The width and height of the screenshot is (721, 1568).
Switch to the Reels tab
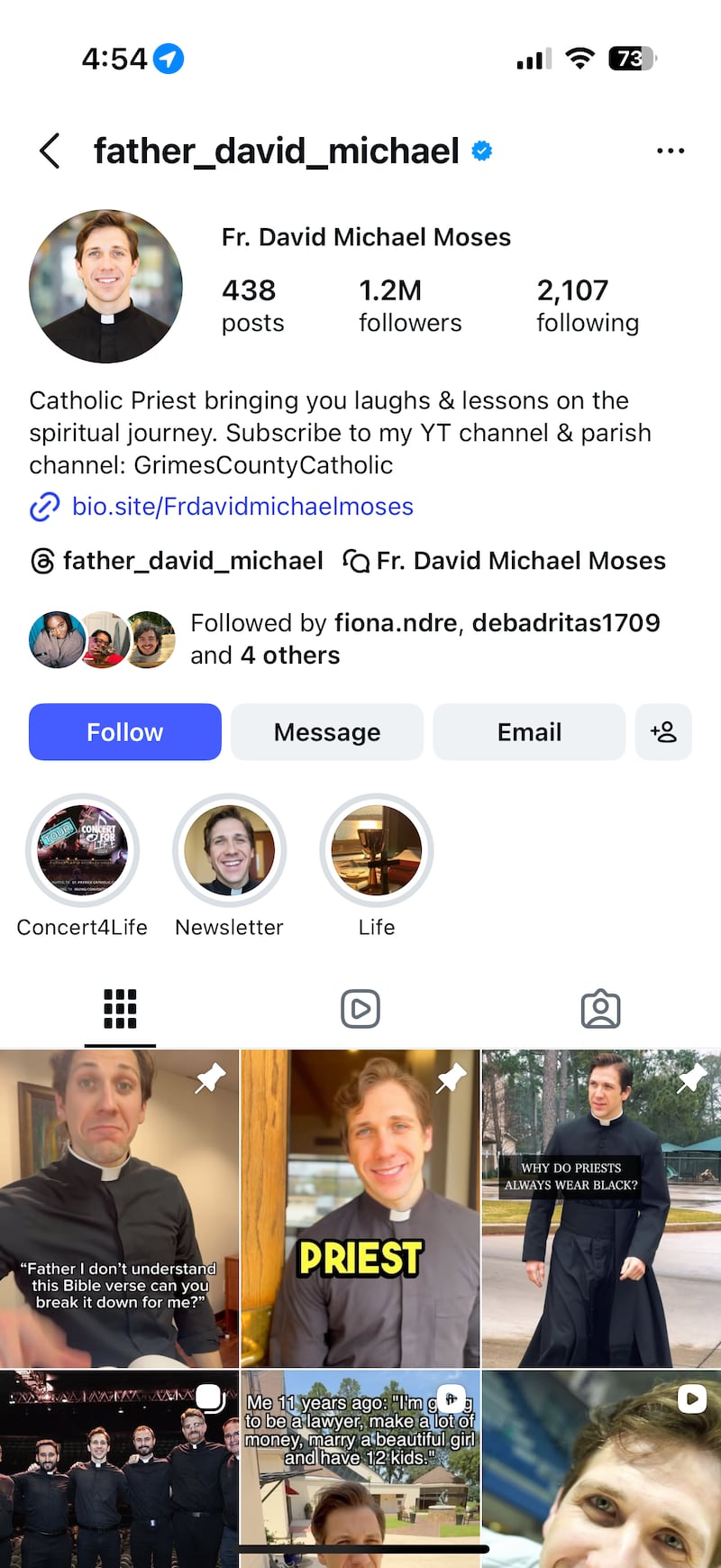360,1009
